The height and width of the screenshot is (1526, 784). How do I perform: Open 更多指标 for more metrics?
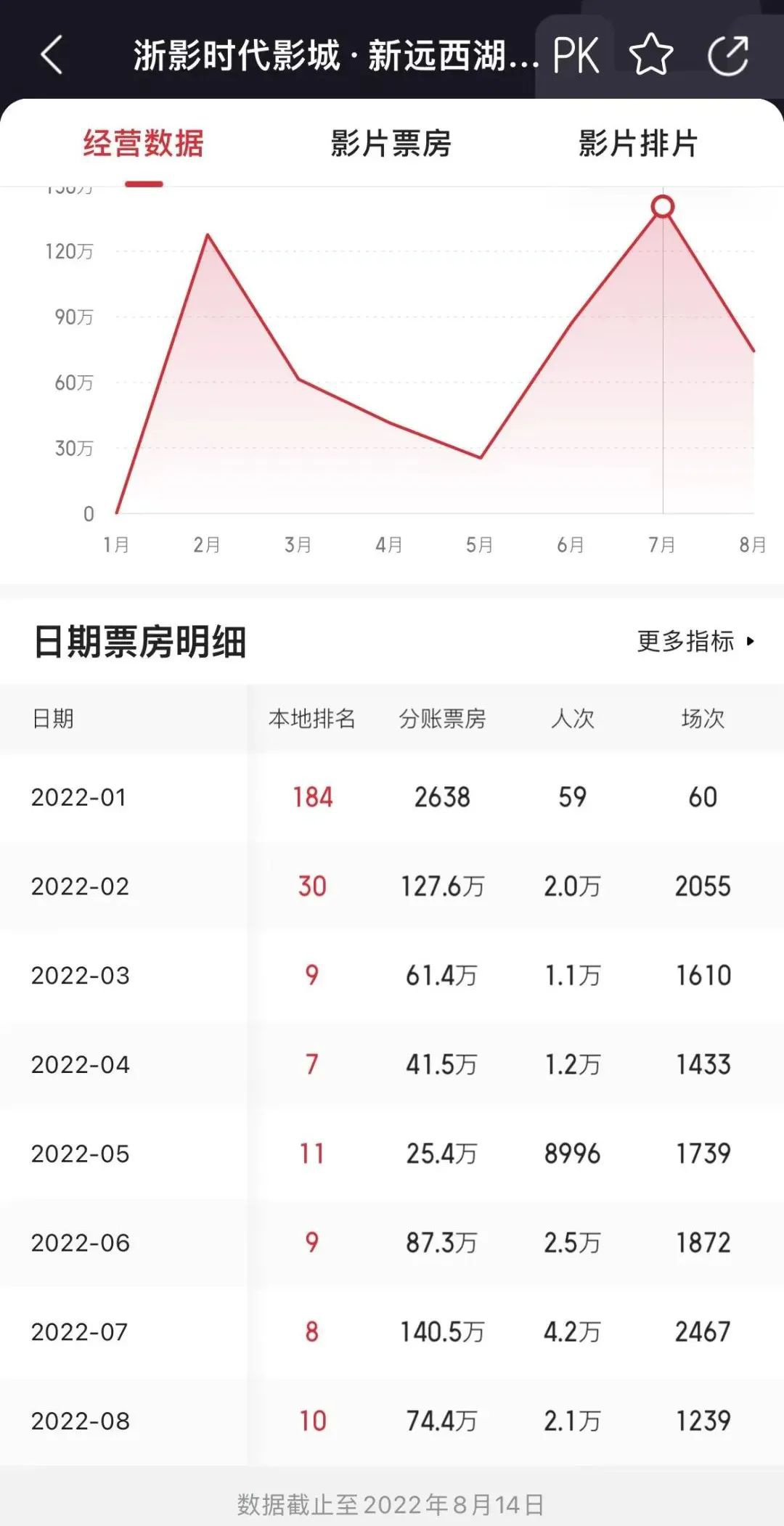point(696,641)
